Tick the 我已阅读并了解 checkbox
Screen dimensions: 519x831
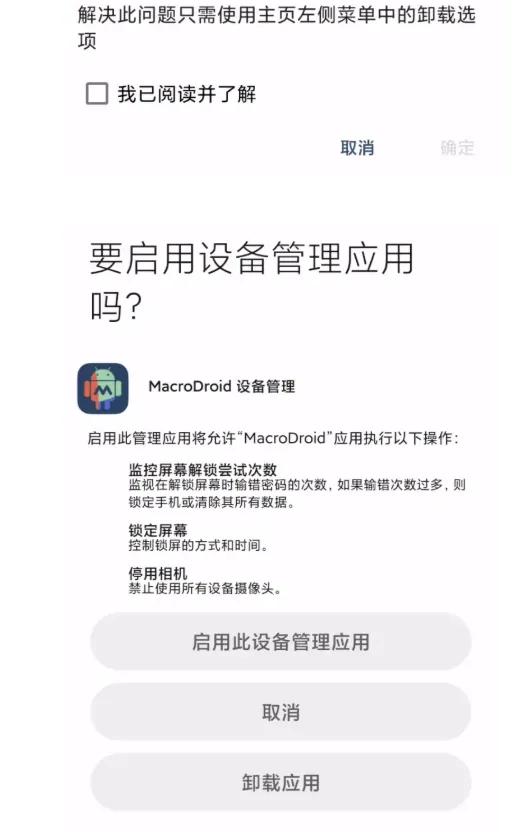[97, 94]
